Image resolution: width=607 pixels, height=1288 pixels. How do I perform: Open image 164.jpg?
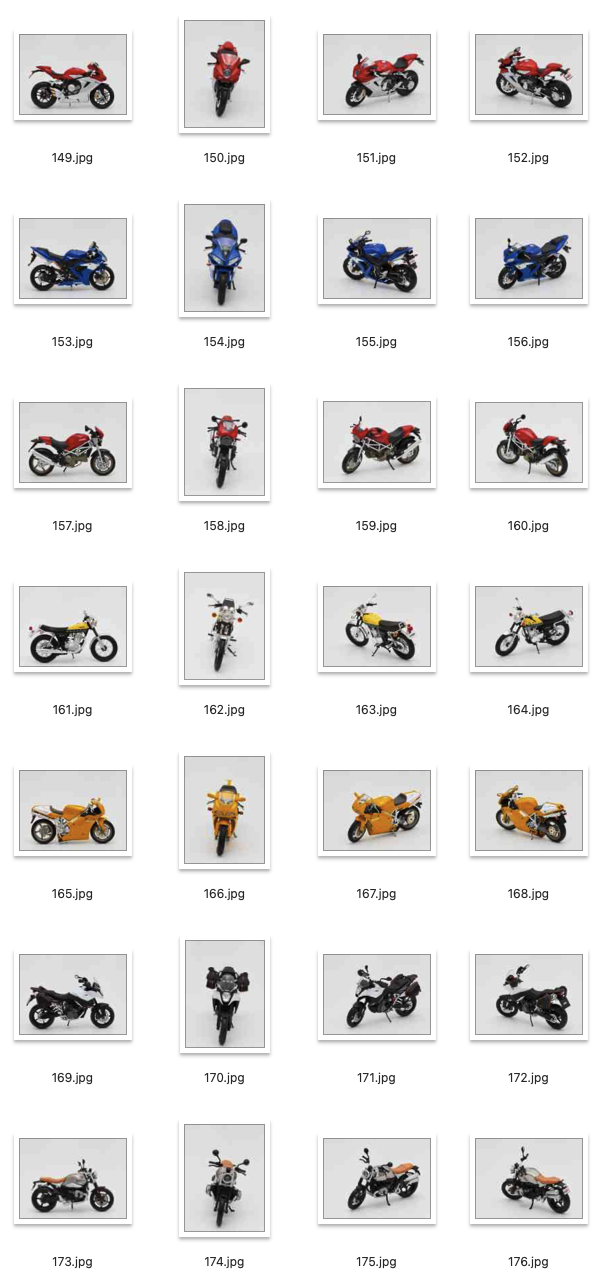tap(528, 627)
